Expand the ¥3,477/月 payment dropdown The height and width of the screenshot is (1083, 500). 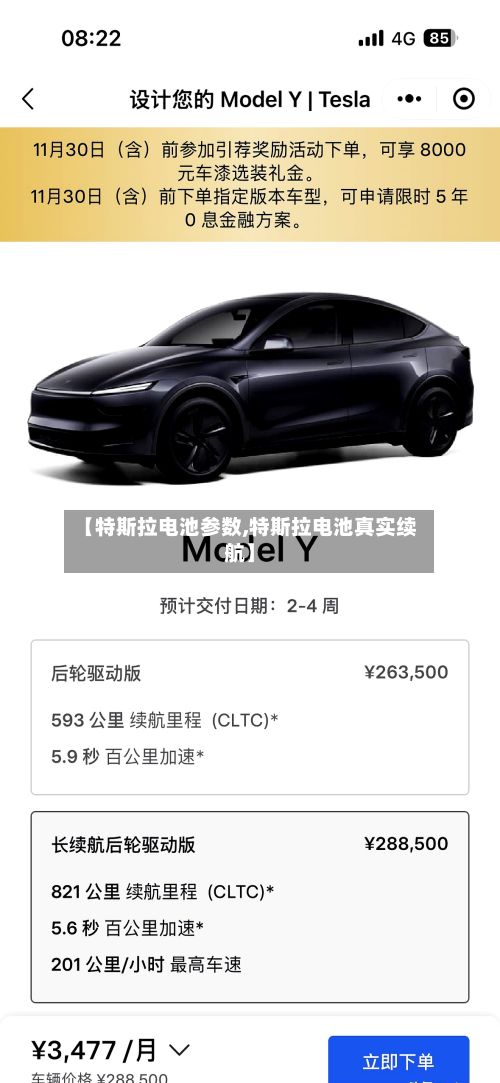pyautogui.click(x=179, y=1051)
